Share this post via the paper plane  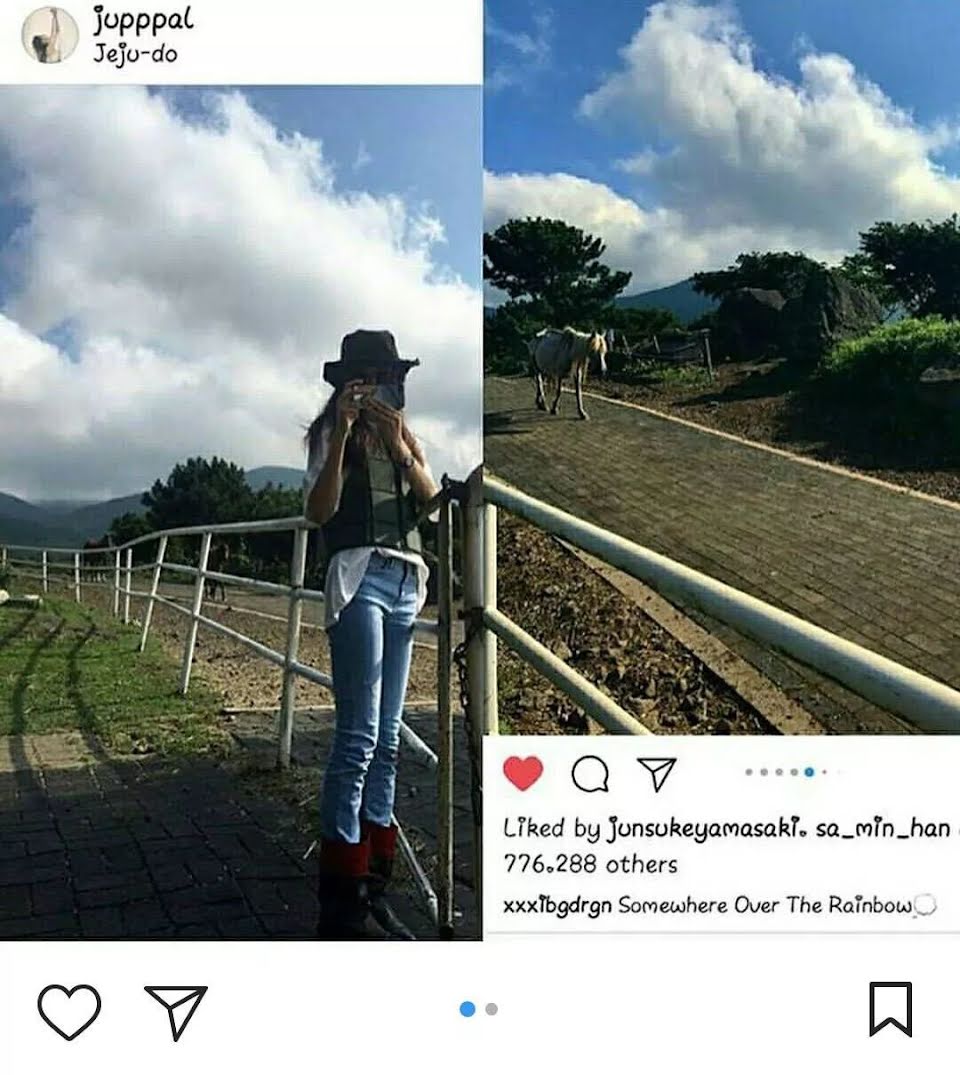[x=176, y=1011]
